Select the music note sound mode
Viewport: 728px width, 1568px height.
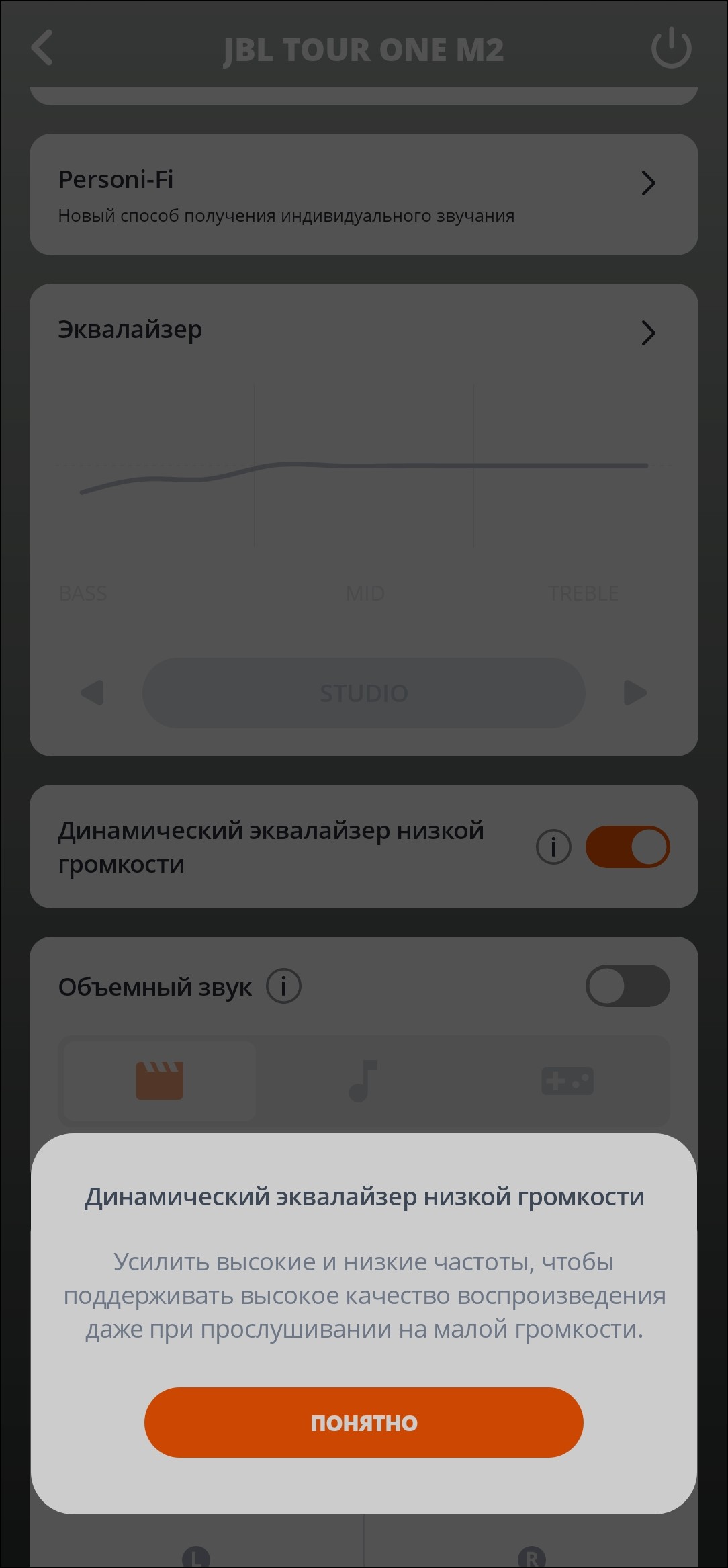coord(363,1080)
